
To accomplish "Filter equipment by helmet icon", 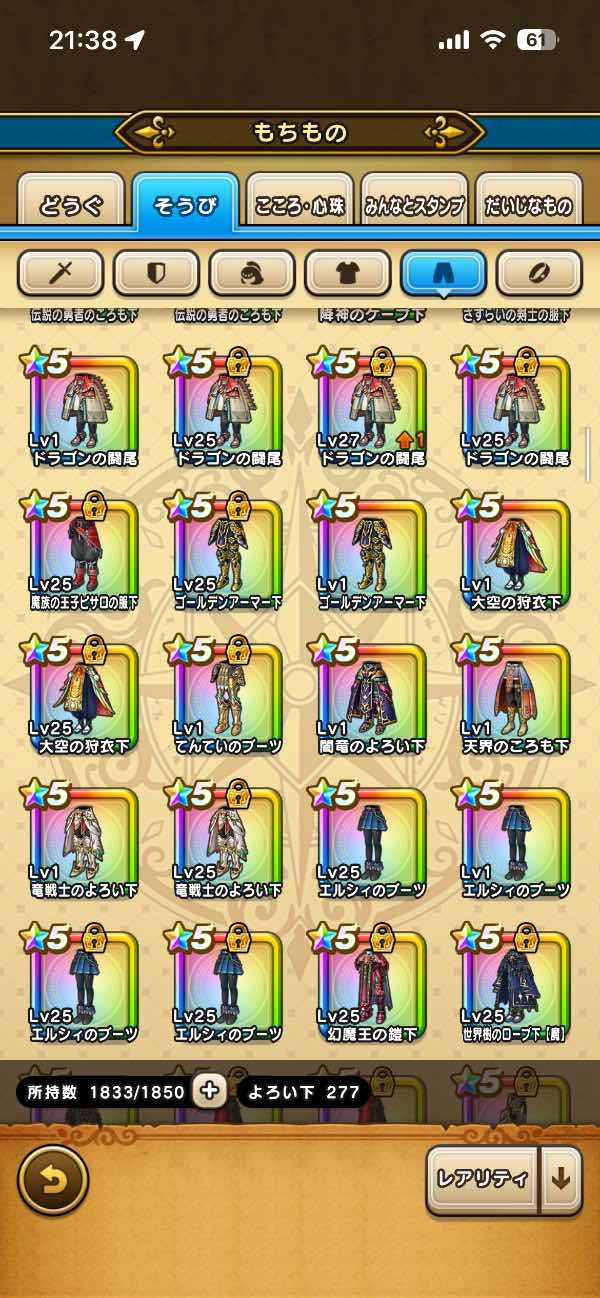I will (x=252, y=272).
